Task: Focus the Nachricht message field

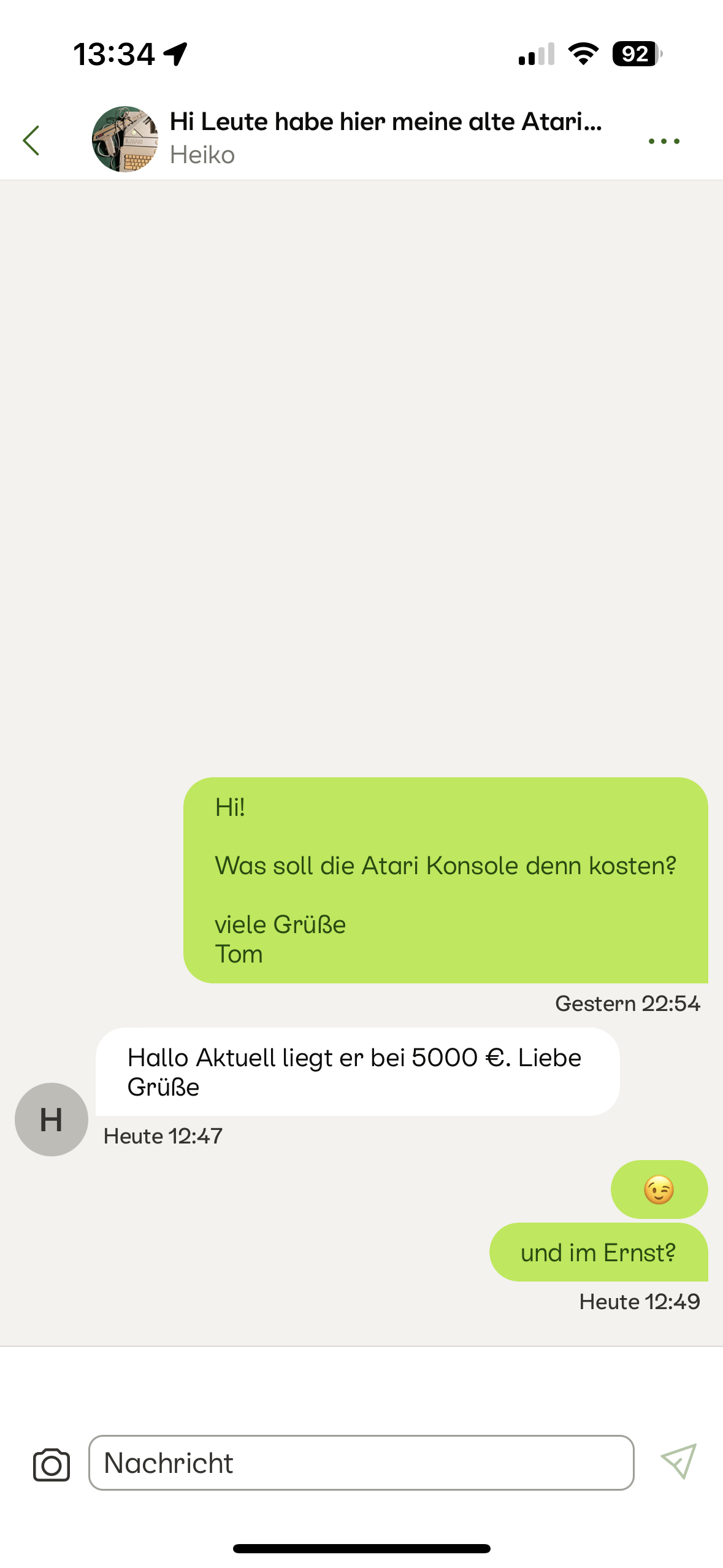Action: click(361, 1463)
